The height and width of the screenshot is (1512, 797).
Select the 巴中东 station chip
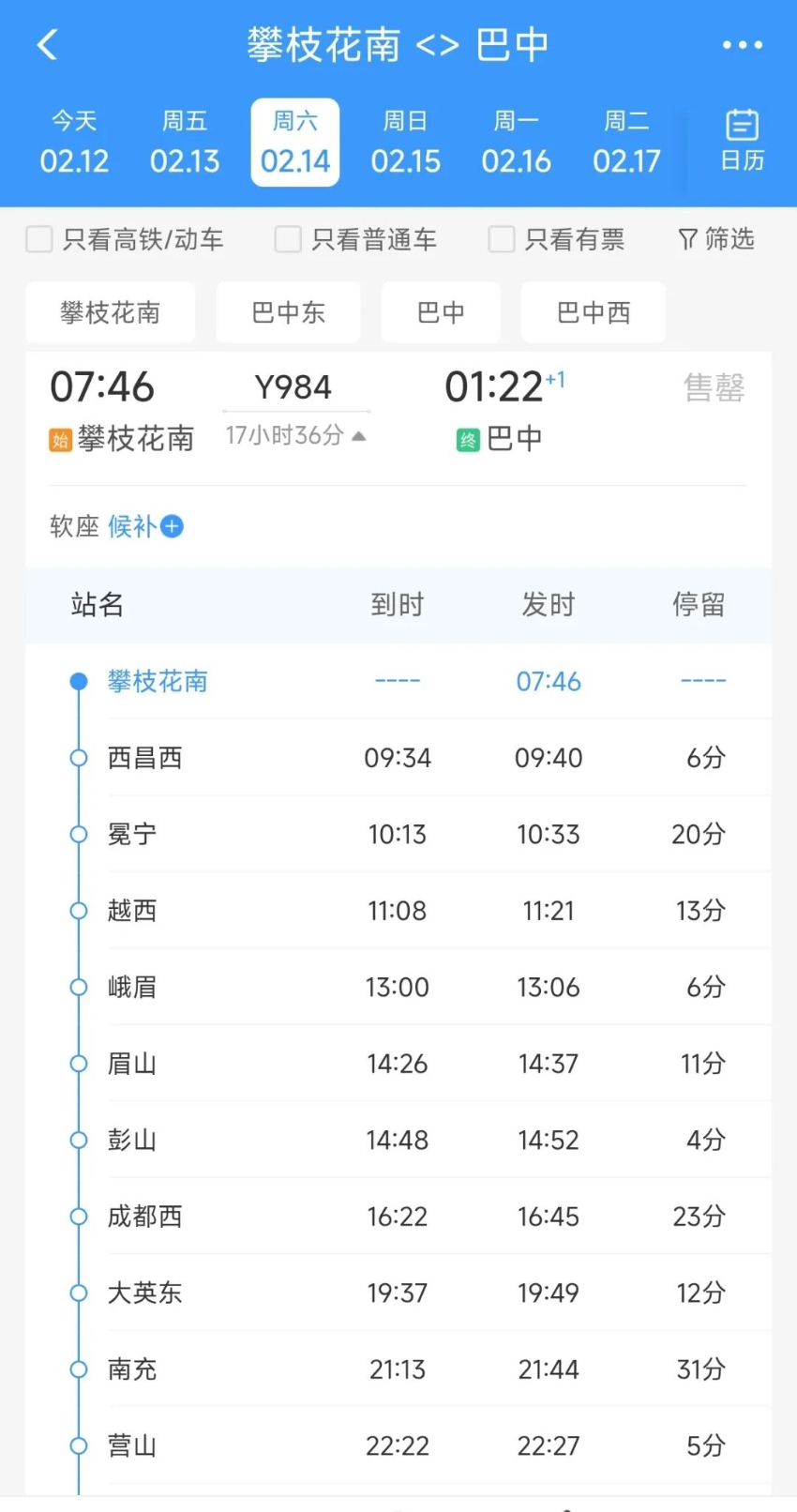coord(288,312)
